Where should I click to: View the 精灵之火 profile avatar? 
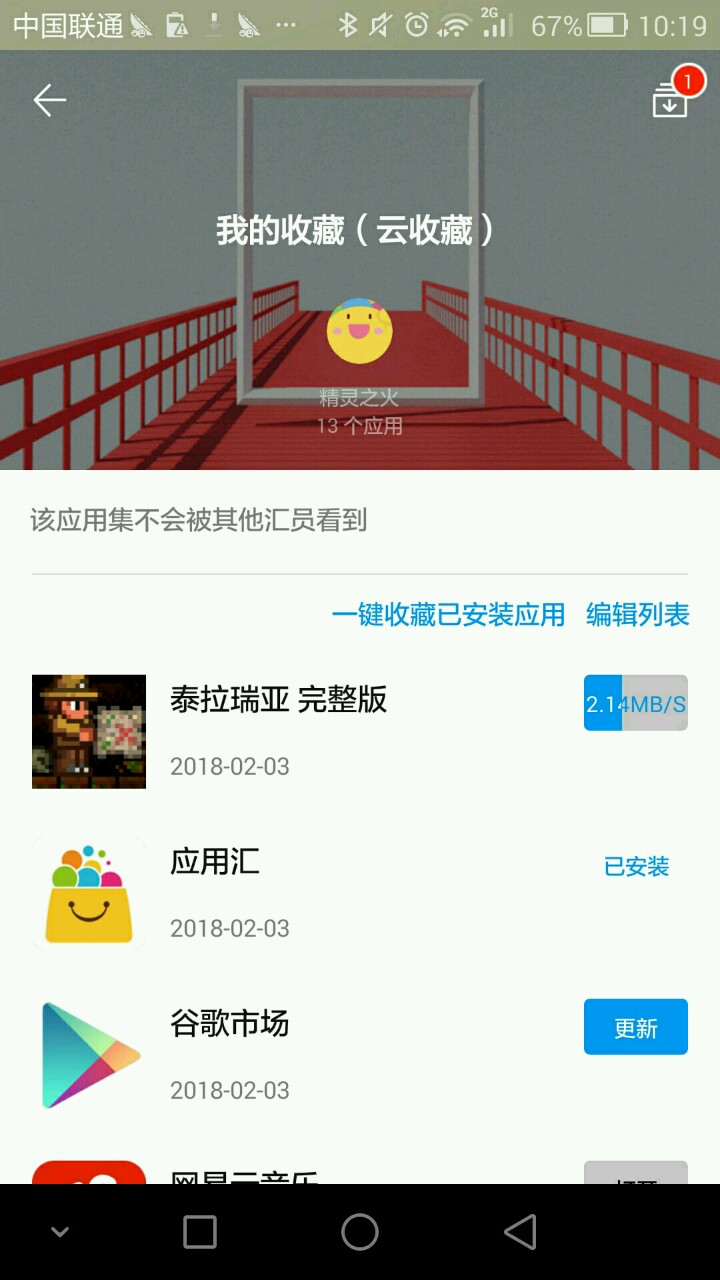click(x=359, y=331)
